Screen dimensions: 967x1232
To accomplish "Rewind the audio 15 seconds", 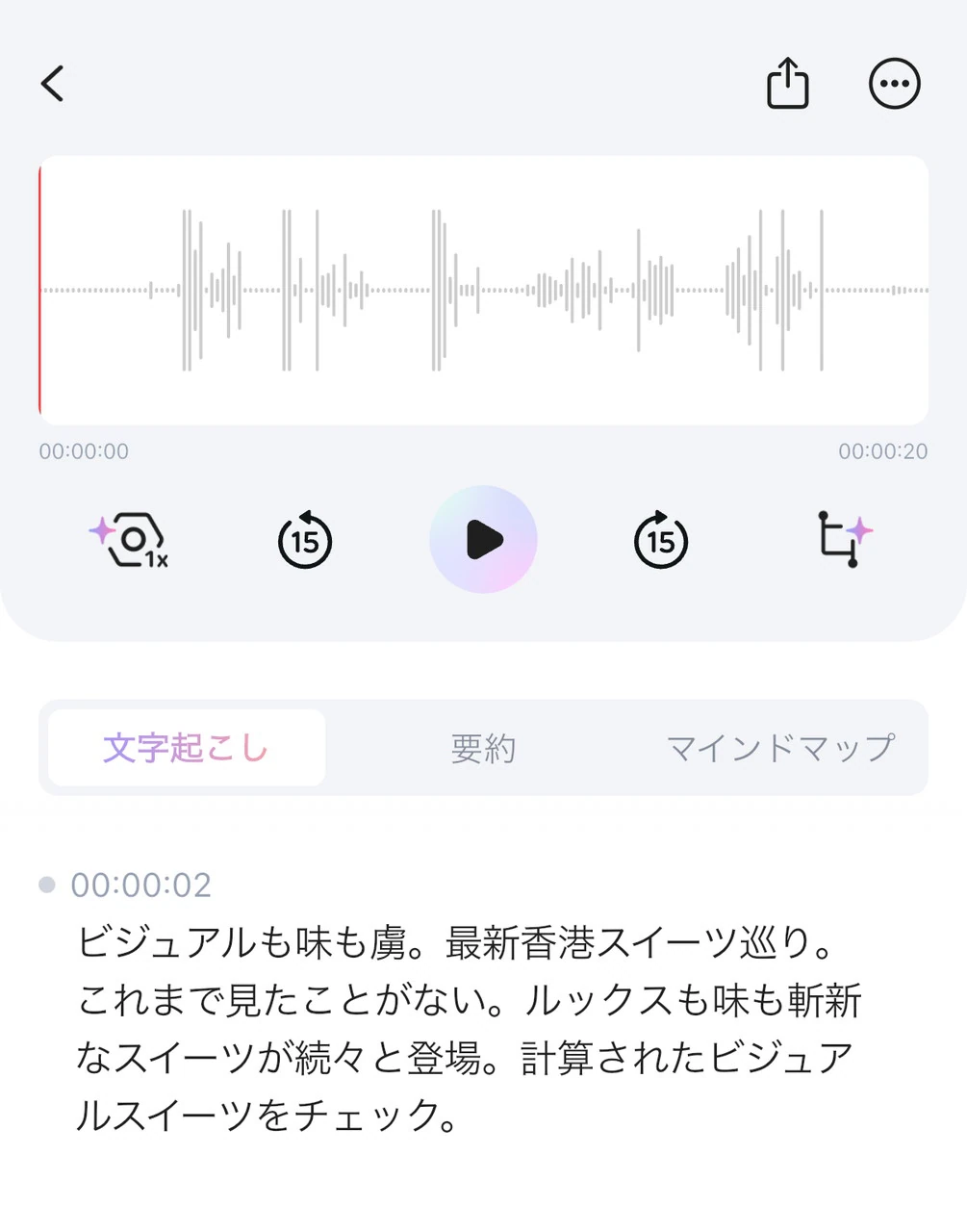I will [305, 540].
